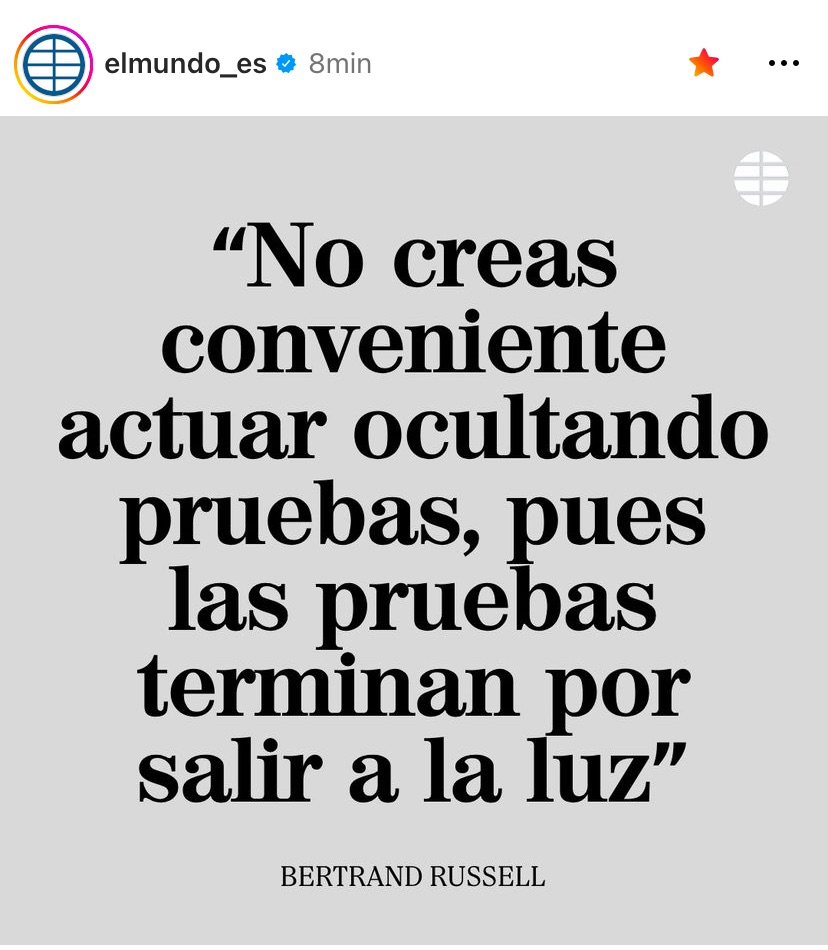828x950 pixels.
Task: Open elmundo_es profile picture story
Action: (53, 64)
